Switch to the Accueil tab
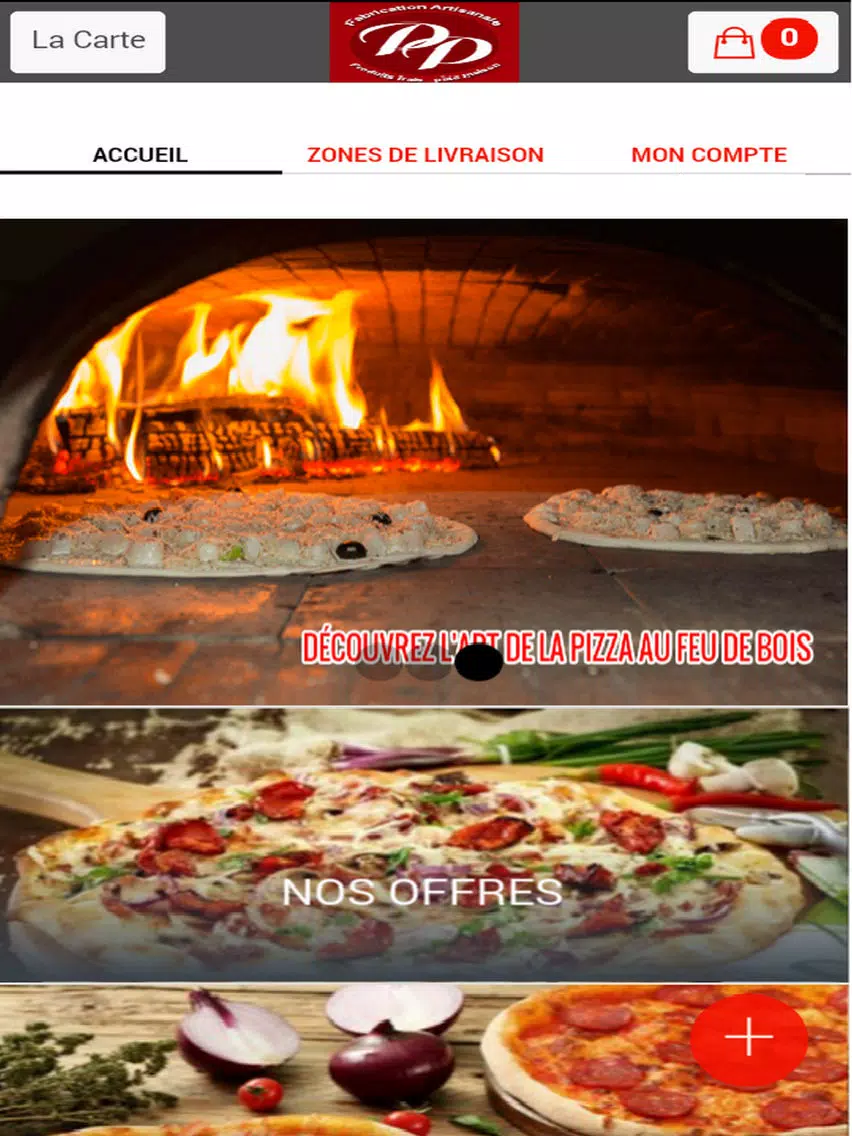Image resolution: width=852 pixels, height=1136 pixels. tap(140, 155)
